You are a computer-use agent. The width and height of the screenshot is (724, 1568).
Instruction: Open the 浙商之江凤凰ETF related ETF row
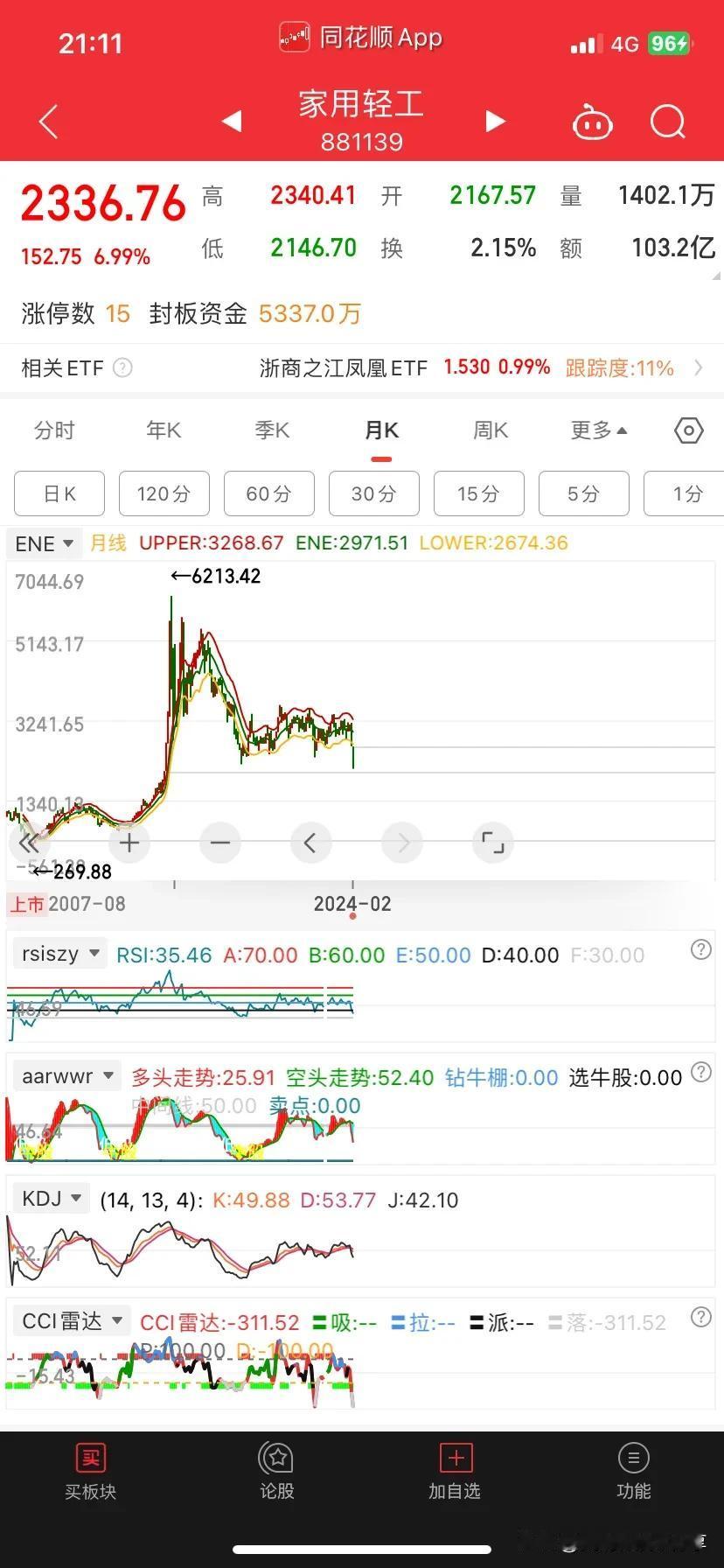[x=362, y=367]
